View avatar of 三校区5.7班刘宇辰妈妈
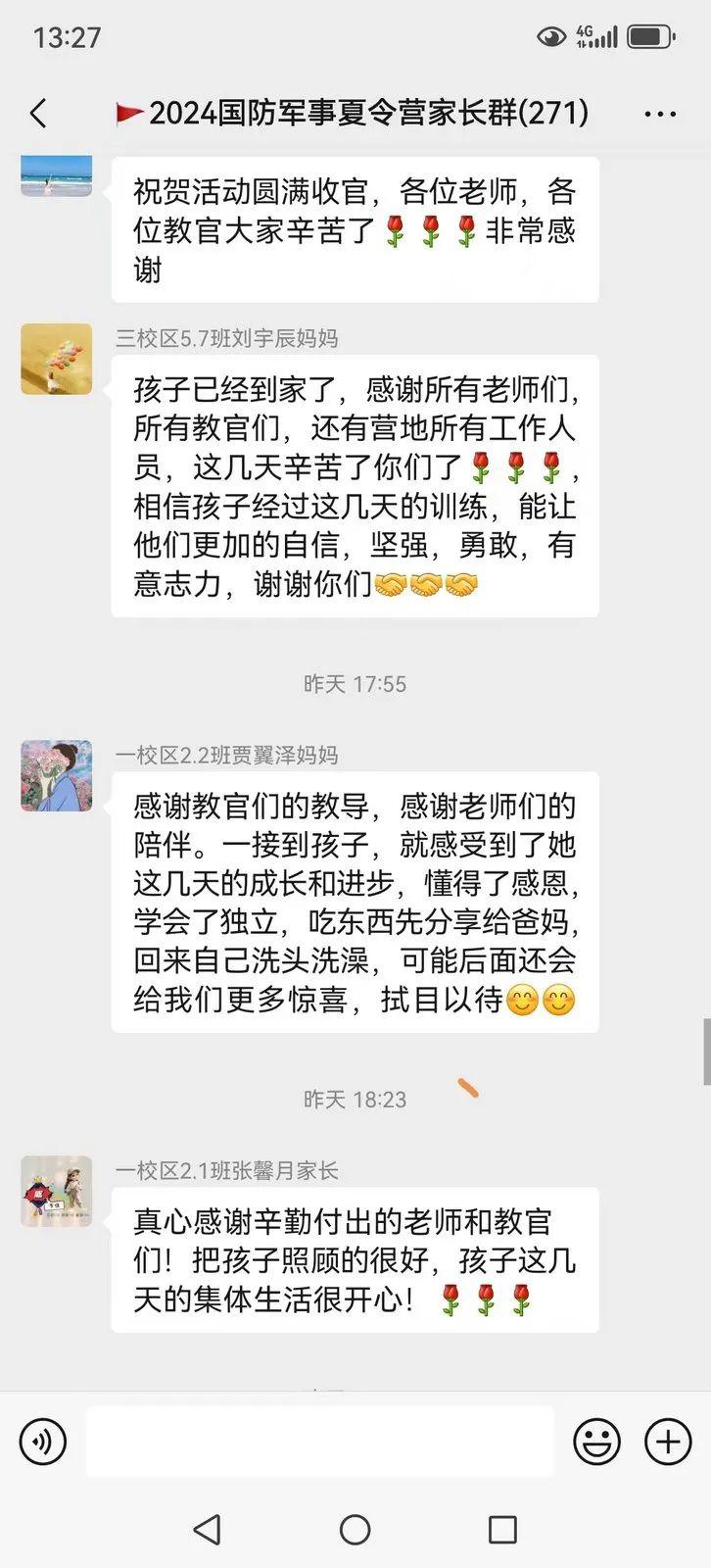 57,360
